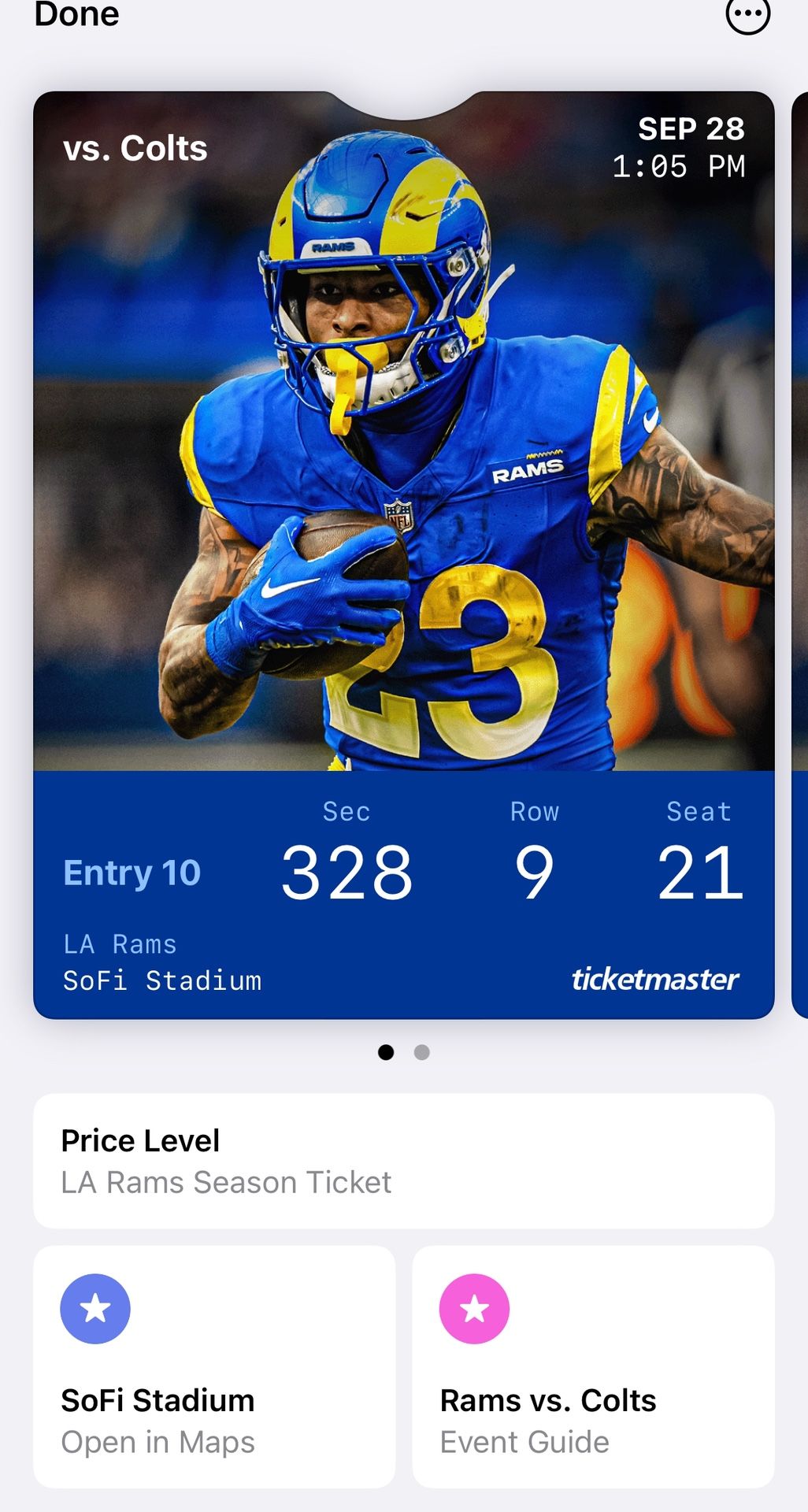
Task: Open the Rams vs. Colts Event Guide
Action: click(x=593, y=1366)
